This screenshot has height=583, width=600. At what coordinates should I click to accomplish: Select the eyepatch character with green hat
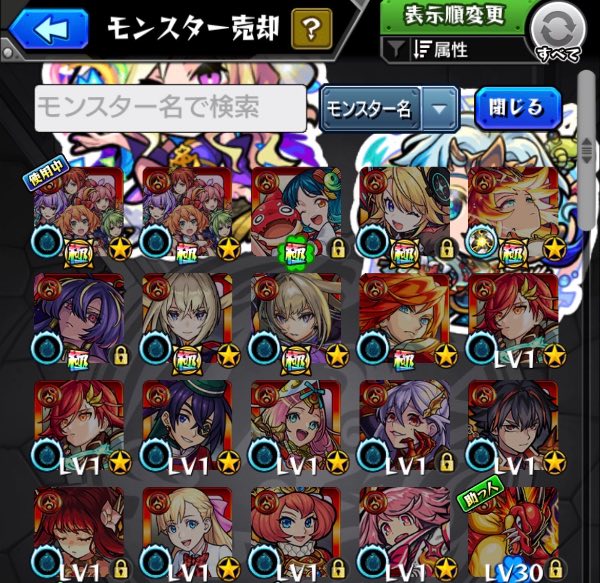[187, 426]
